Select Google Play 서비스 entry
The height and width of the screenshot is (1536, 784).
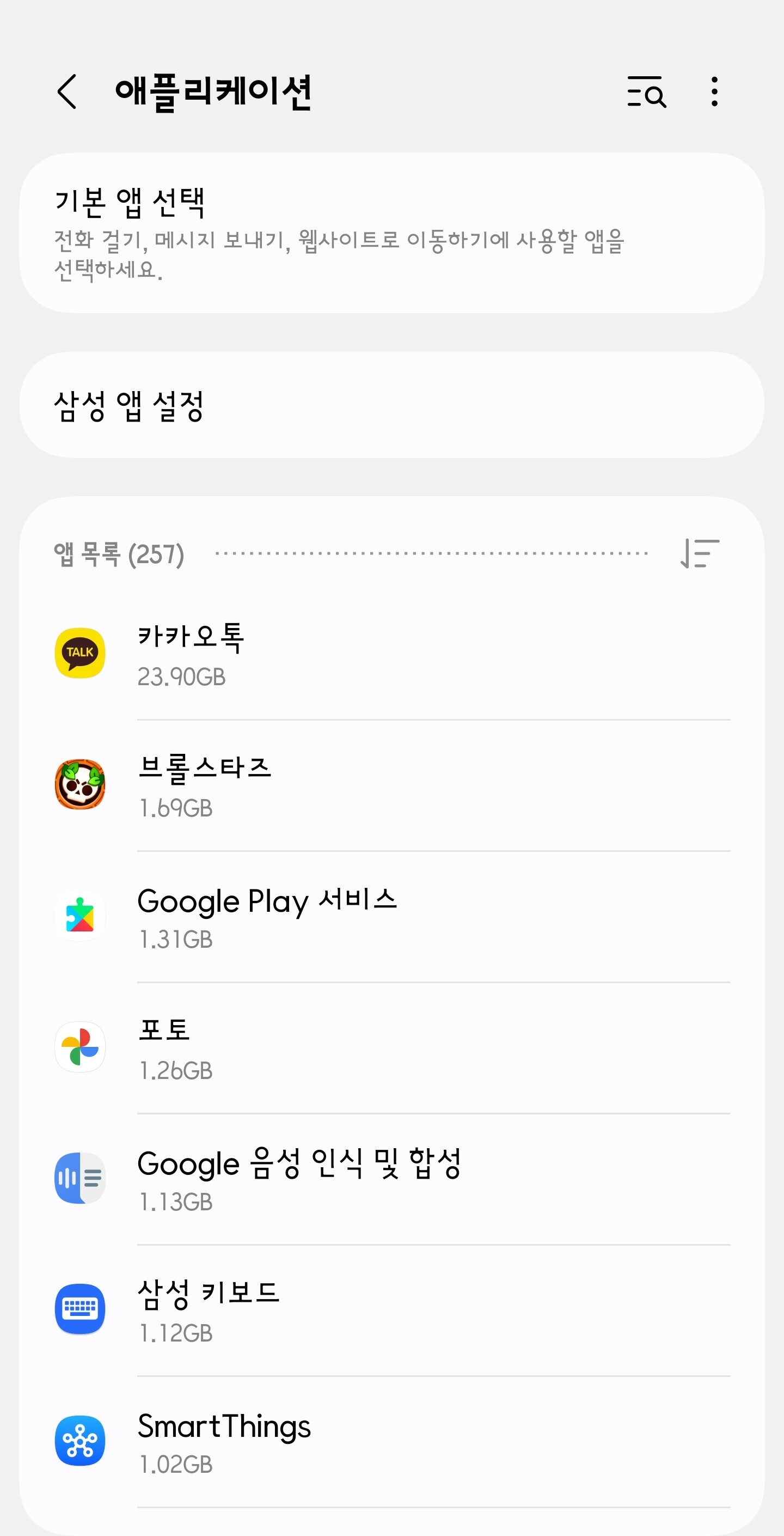coord(391,917)
